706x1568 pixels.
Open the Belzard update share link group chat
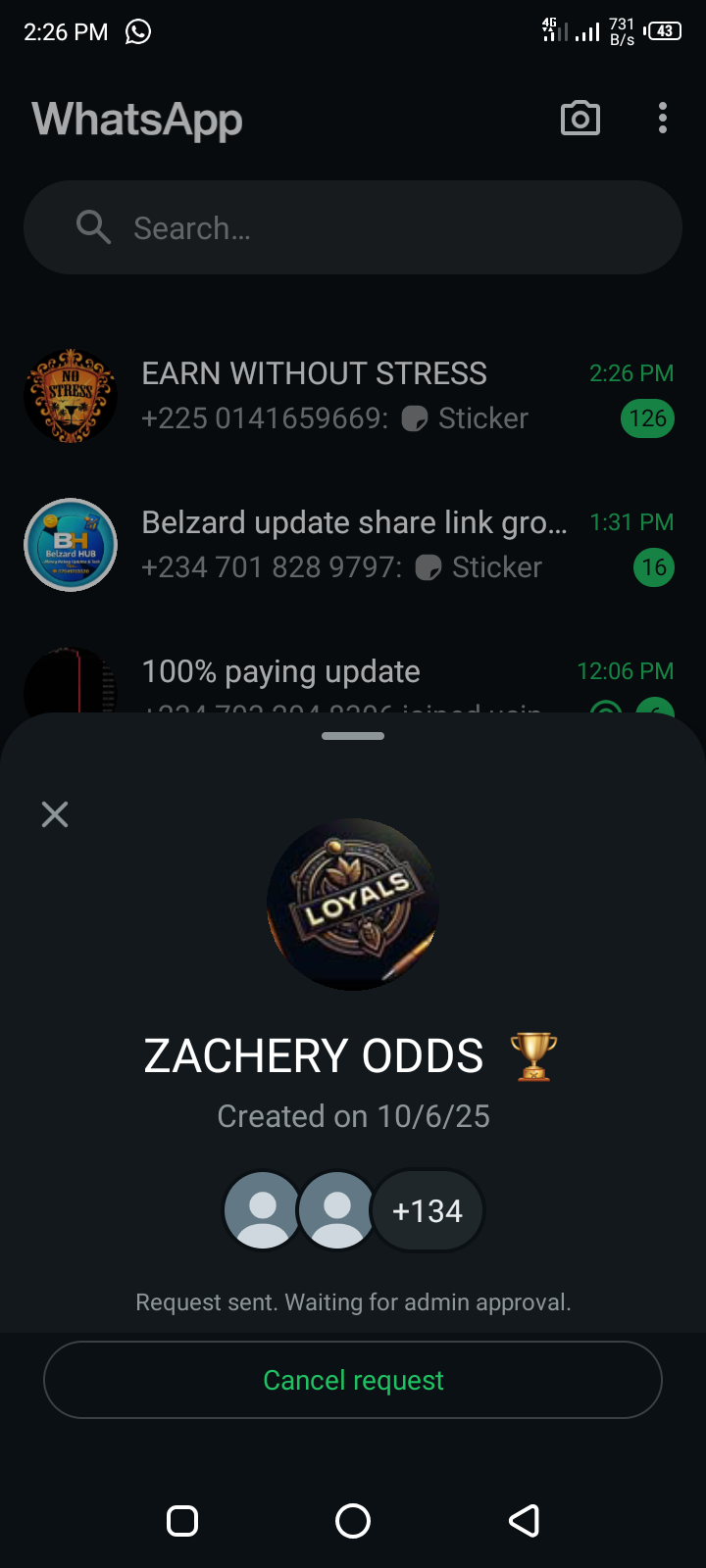[353, 545]
